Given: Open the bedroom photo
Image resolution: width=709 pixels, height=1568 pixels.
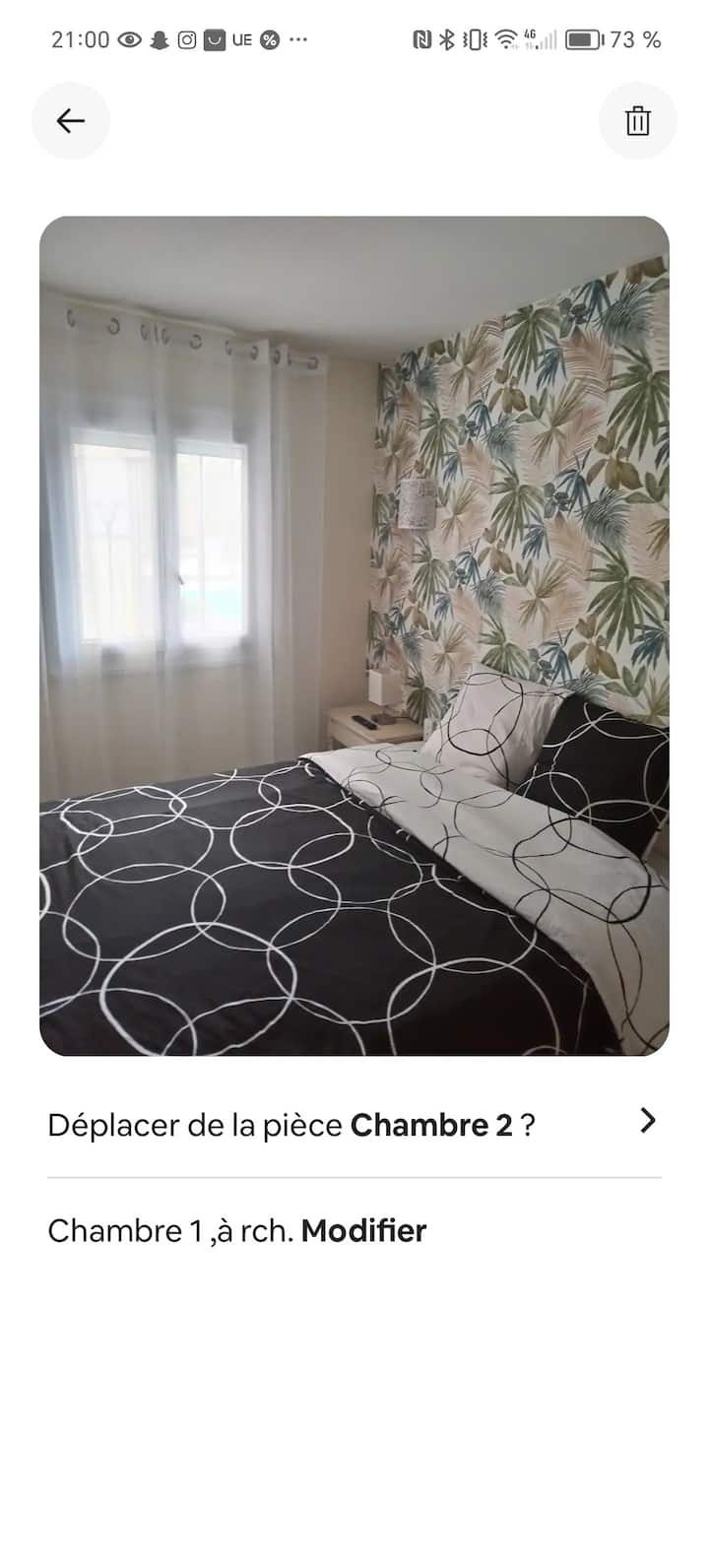Looking at the screenshot, I should pos(354,635).
